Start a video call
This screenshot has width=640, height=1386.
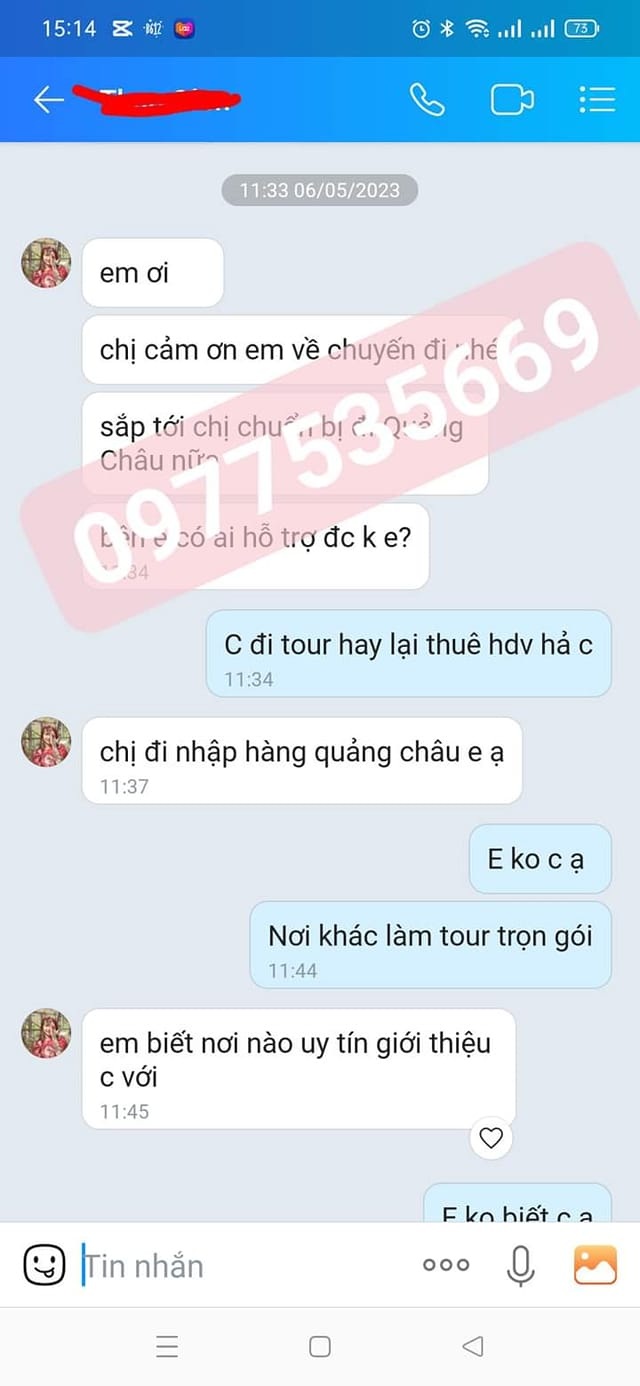pyautogui.click(x=512, y=99)
